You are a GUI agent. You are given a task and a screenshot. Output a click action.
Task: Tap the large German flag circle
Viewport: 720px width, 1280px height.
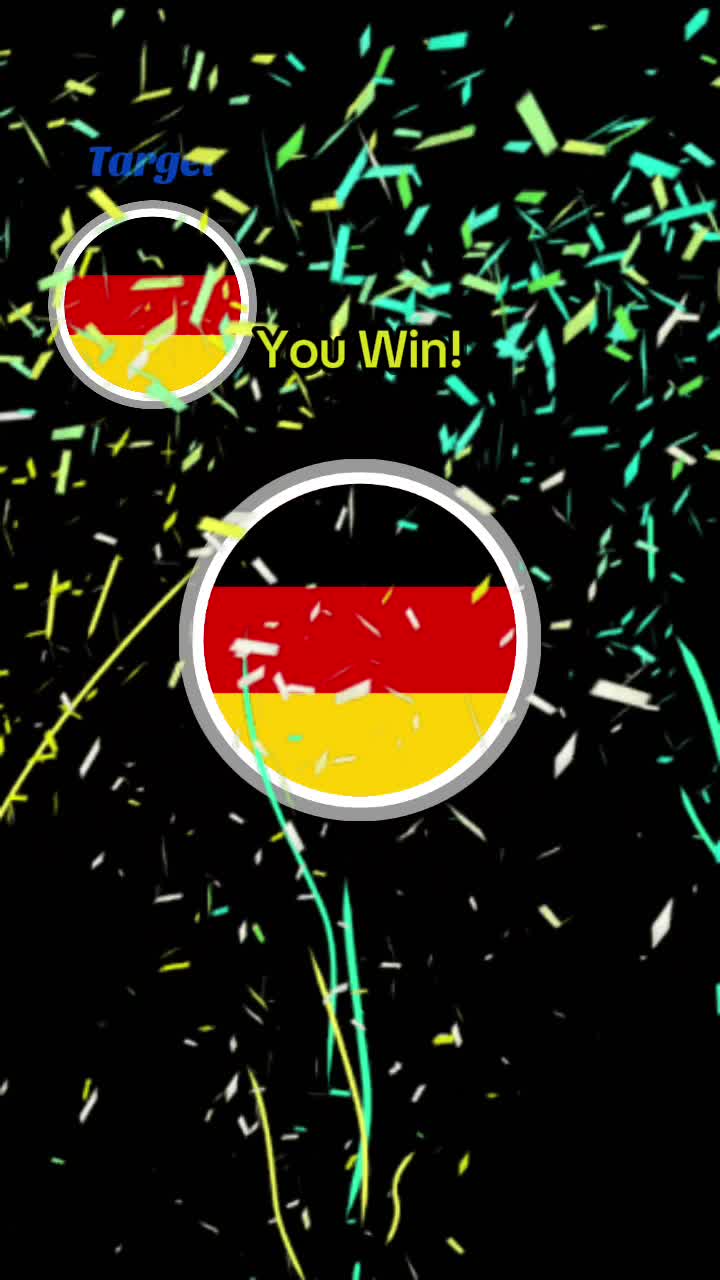[x=360, y=640]
